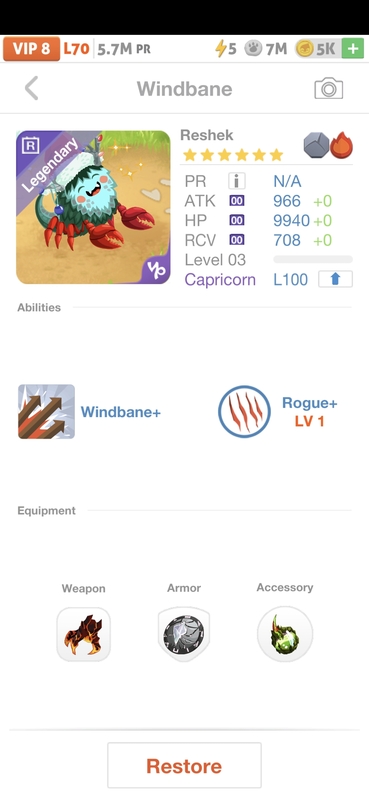Image resolution: width=369 pixels, height=800 pixels.
Task: Select the Accessory equipment slot
Action: click(285, 634)
